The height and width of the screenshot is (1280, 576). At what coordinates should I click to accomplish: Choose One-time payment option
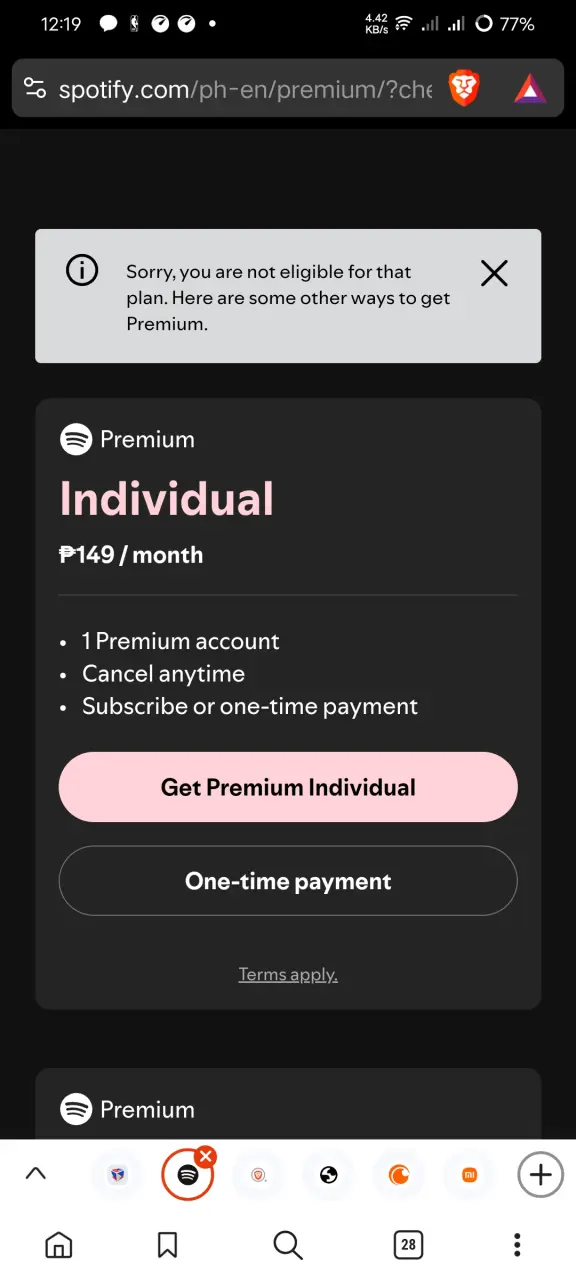288,881
